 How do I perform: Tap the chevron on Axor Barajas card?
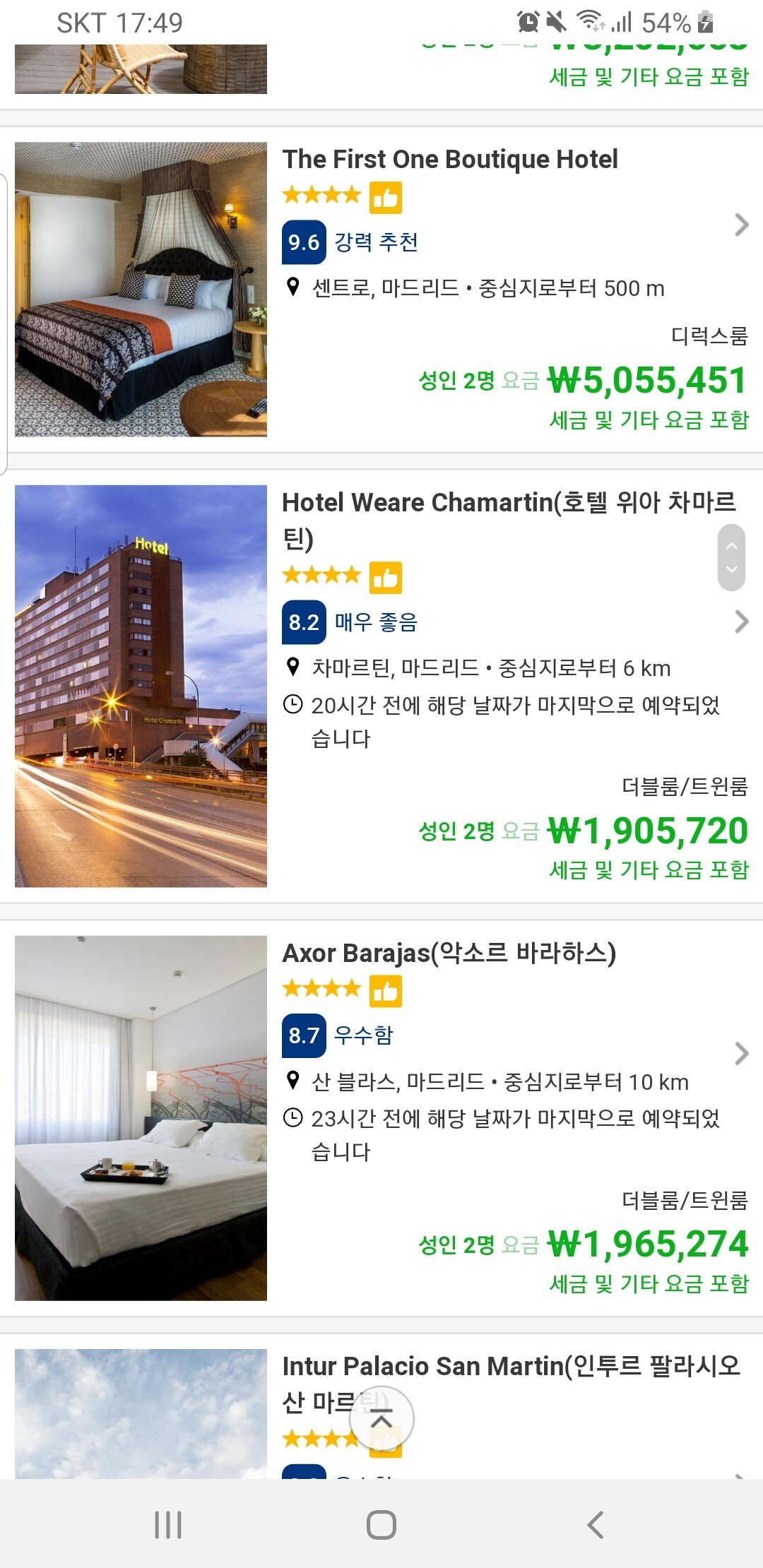[x=741, y=1053]
